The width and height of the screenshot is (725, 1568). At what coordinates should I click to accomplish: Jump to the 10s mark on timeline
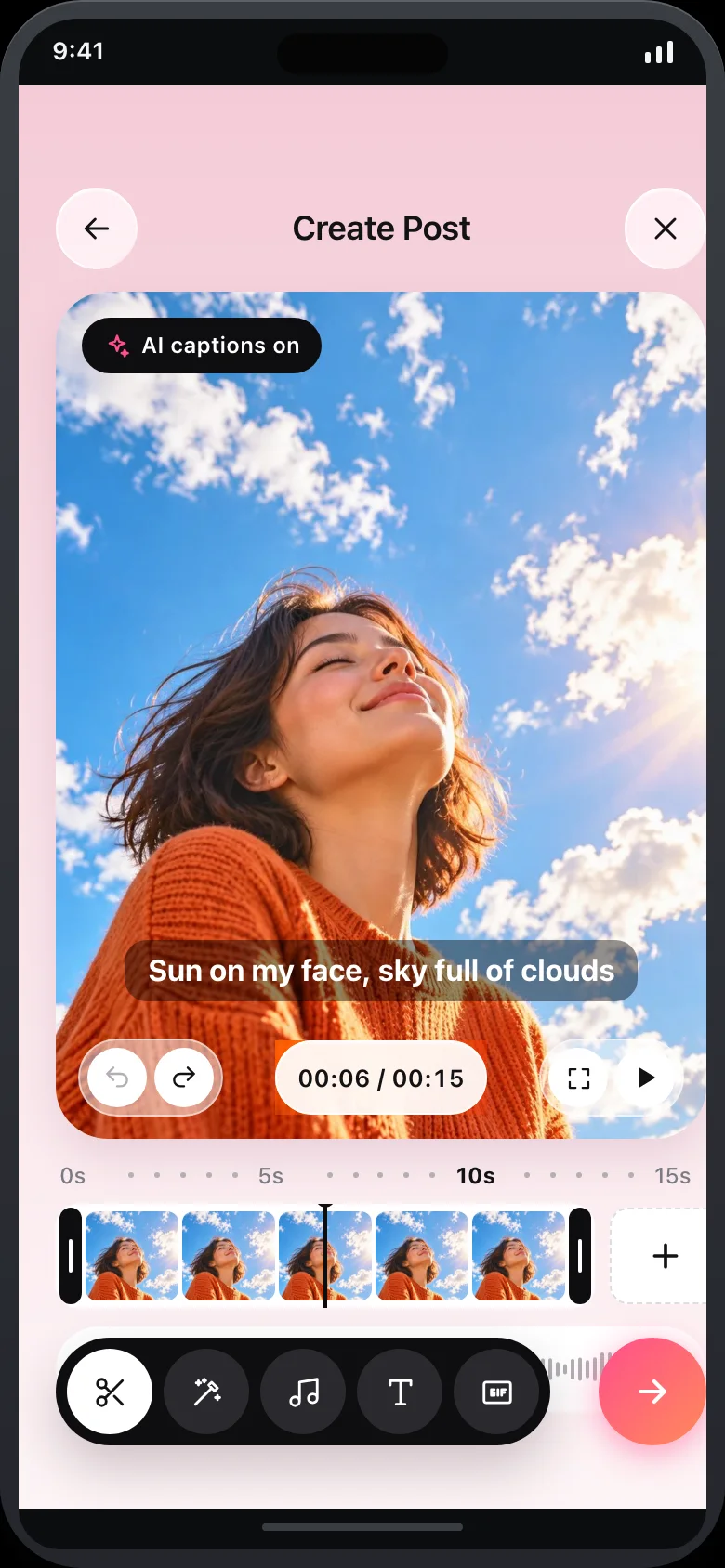[x=475, y=1176]
